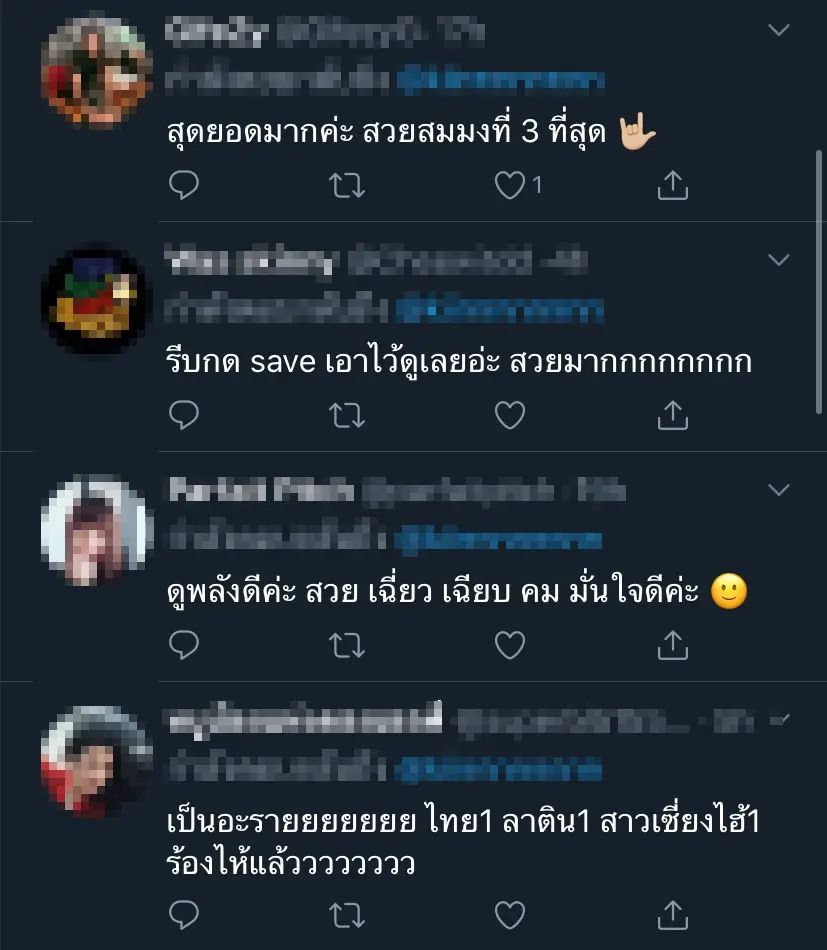The height and width of the screenshot is (950, 827).
Task: Expand options for the 'รีบกด save' tweet
Action: (778, 261)
